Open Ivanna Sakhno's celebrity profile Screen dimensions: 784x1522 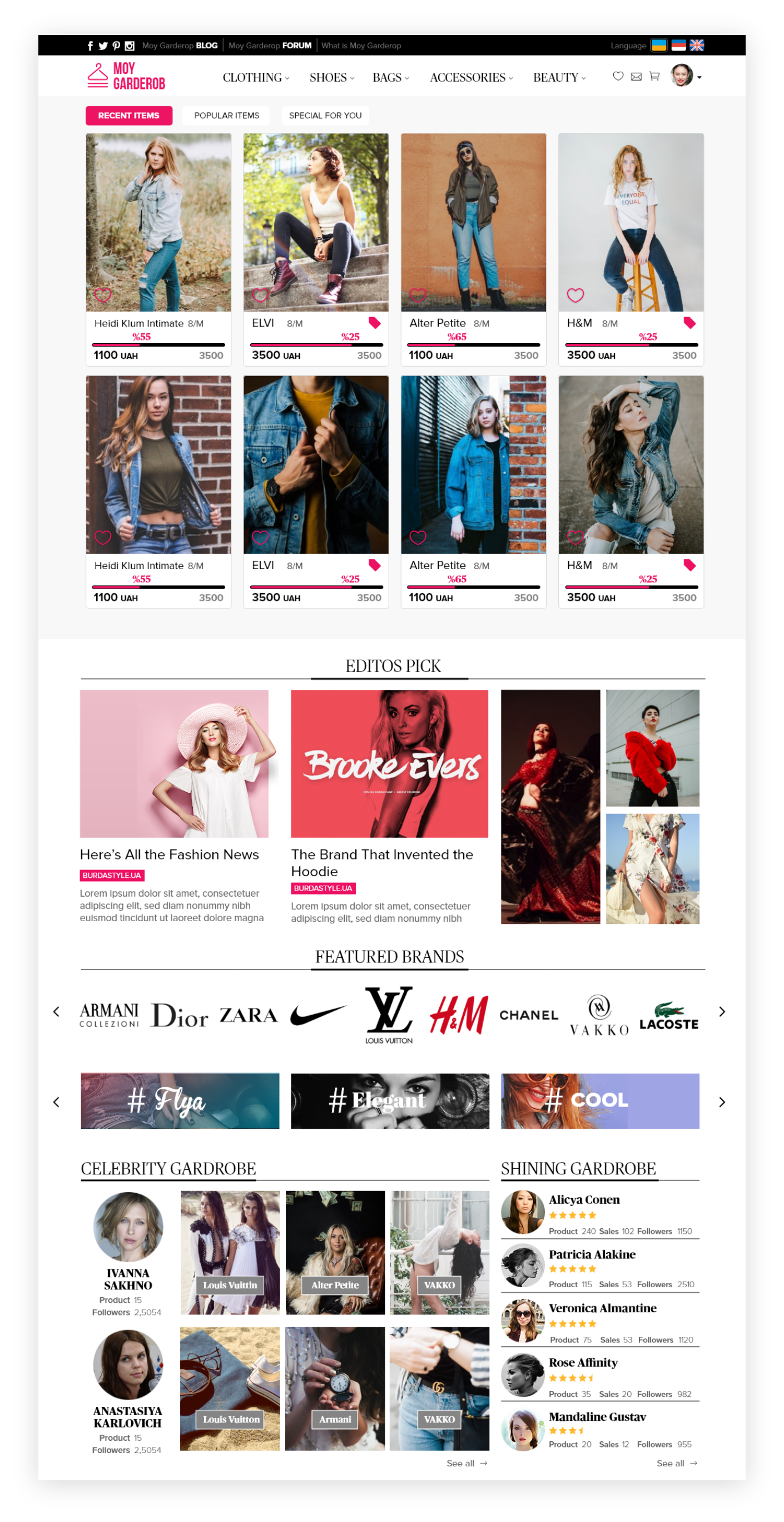click(128, 1278)
